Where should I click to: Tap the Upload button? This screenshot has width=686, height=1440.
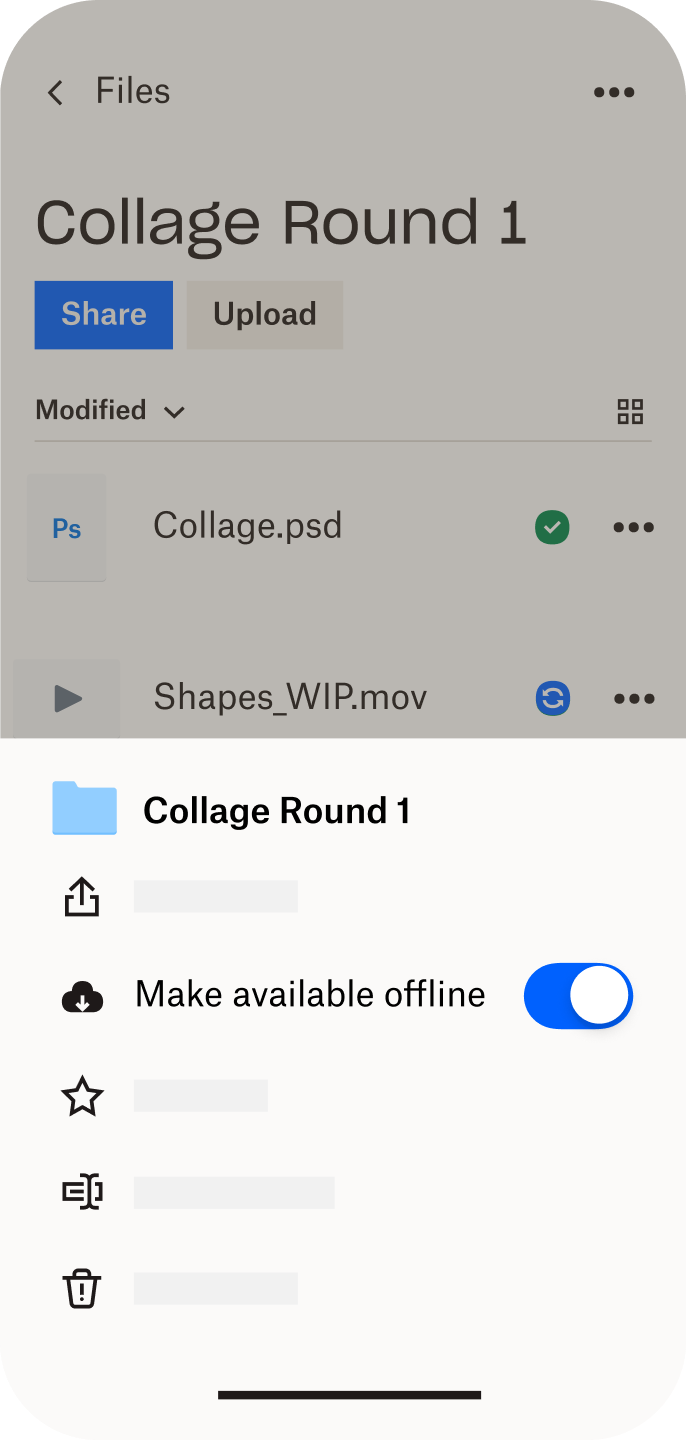tap(264, 315)
